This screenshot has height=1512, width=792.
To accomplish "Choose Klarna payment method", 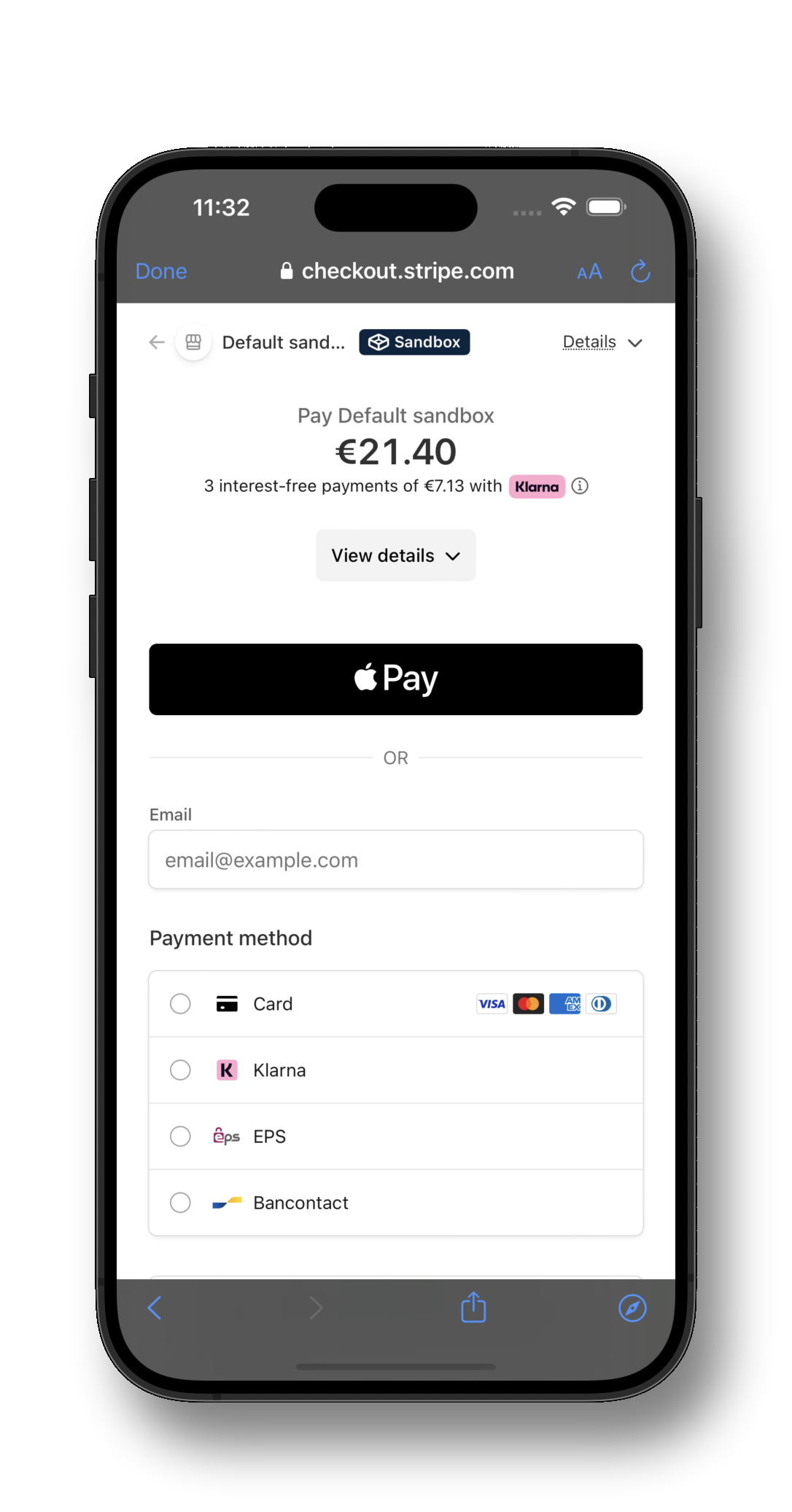I will pyautogui.click(x=180, y=1071).
